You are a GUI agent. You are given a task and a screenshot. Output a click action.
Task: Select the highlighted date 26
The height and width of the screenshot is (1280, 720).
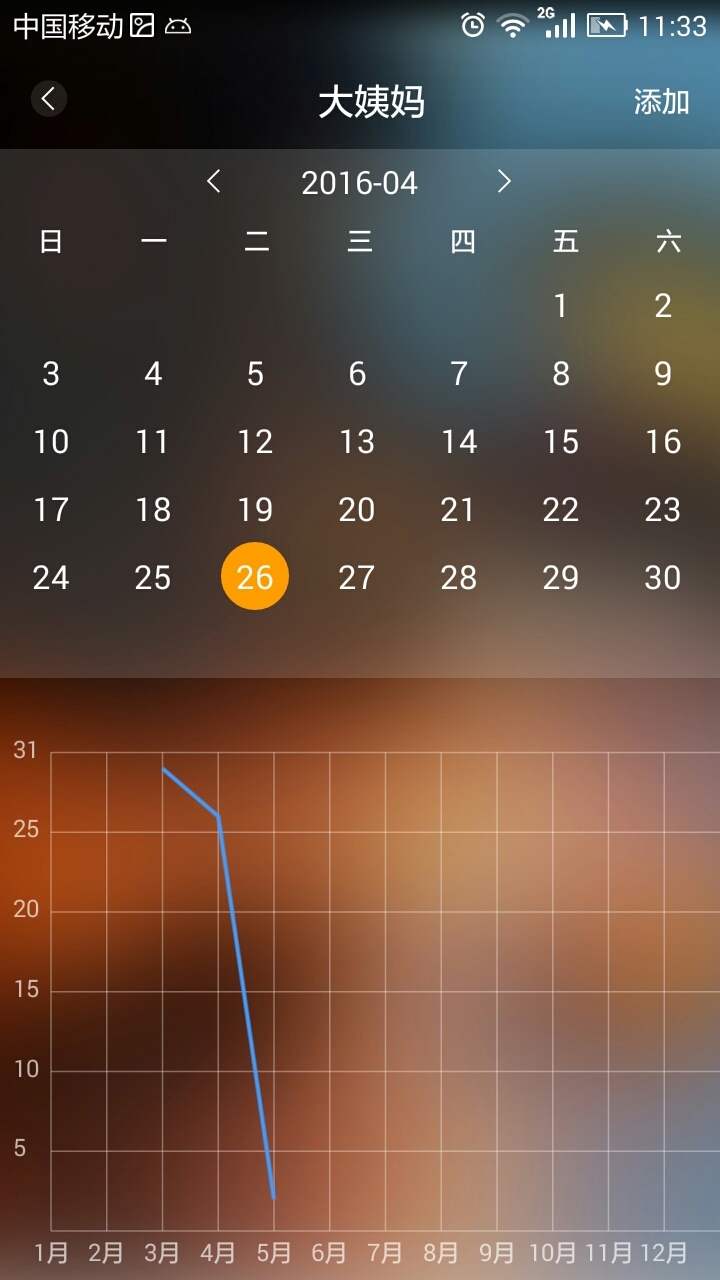pos(255,577)
